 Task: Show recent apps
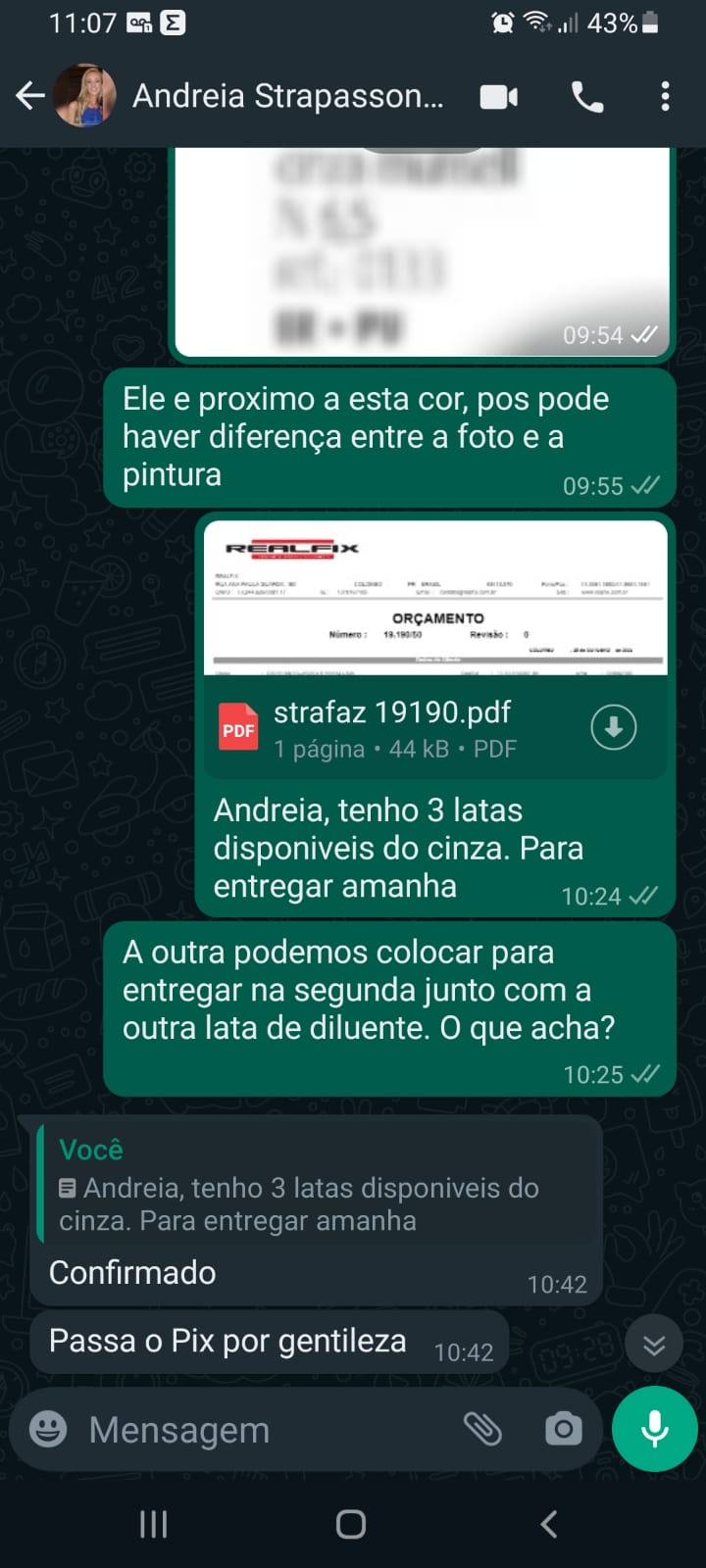(154, 1524)
